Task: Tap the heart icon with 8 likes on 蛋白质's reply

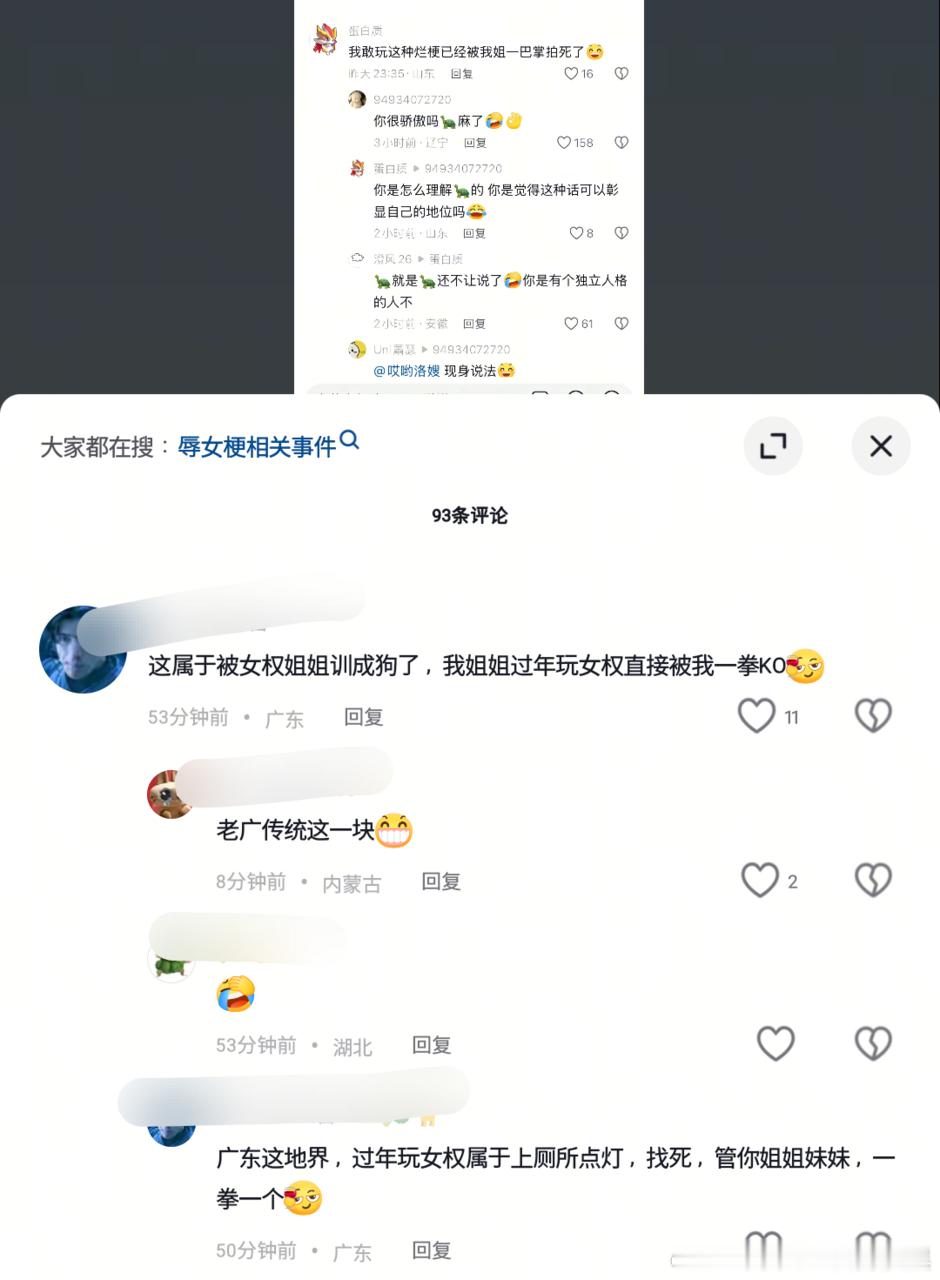Action: point(578,233)
